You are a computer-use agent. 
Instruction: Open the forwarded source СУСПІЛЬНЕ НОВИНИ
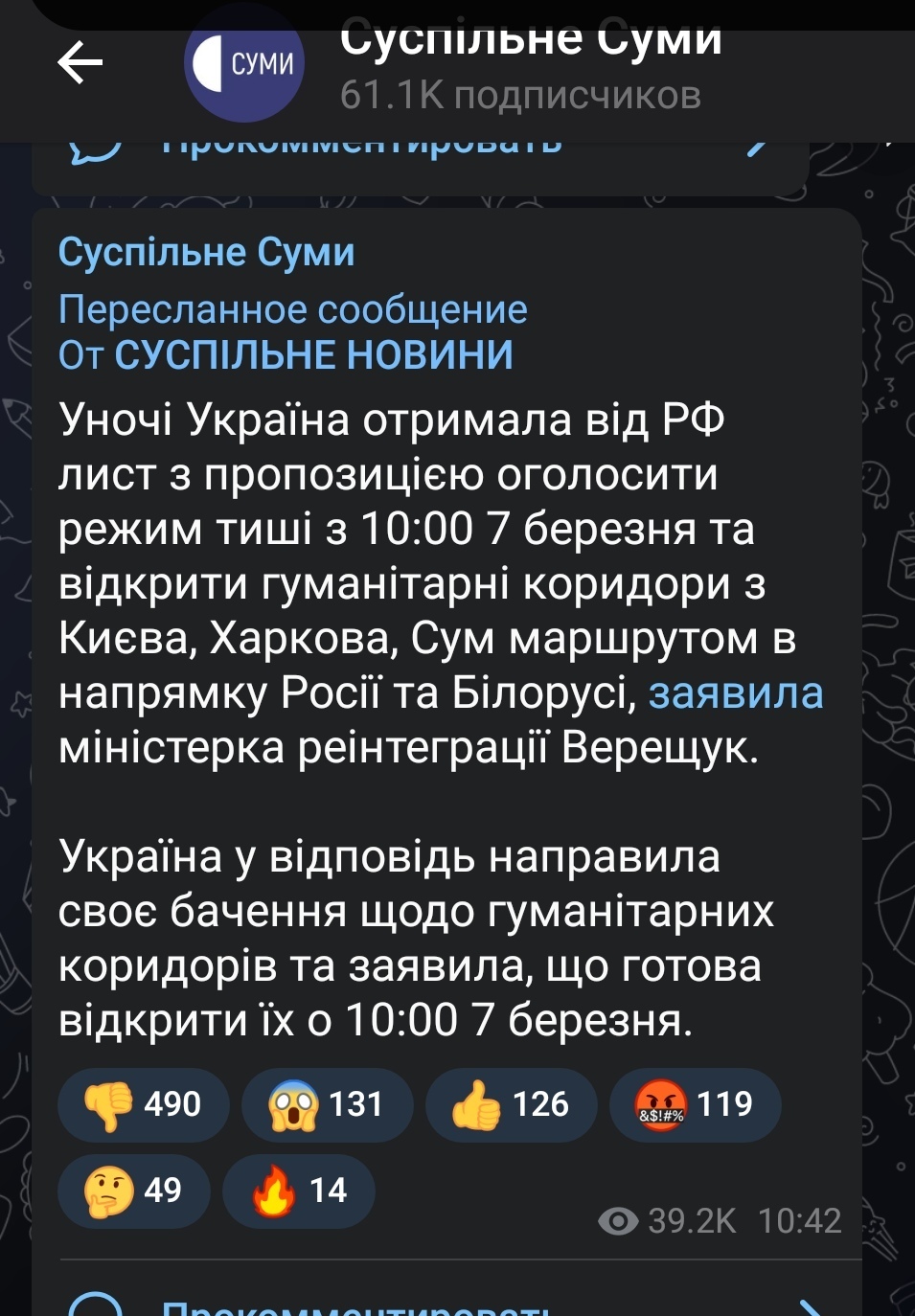tap(312, 355)
